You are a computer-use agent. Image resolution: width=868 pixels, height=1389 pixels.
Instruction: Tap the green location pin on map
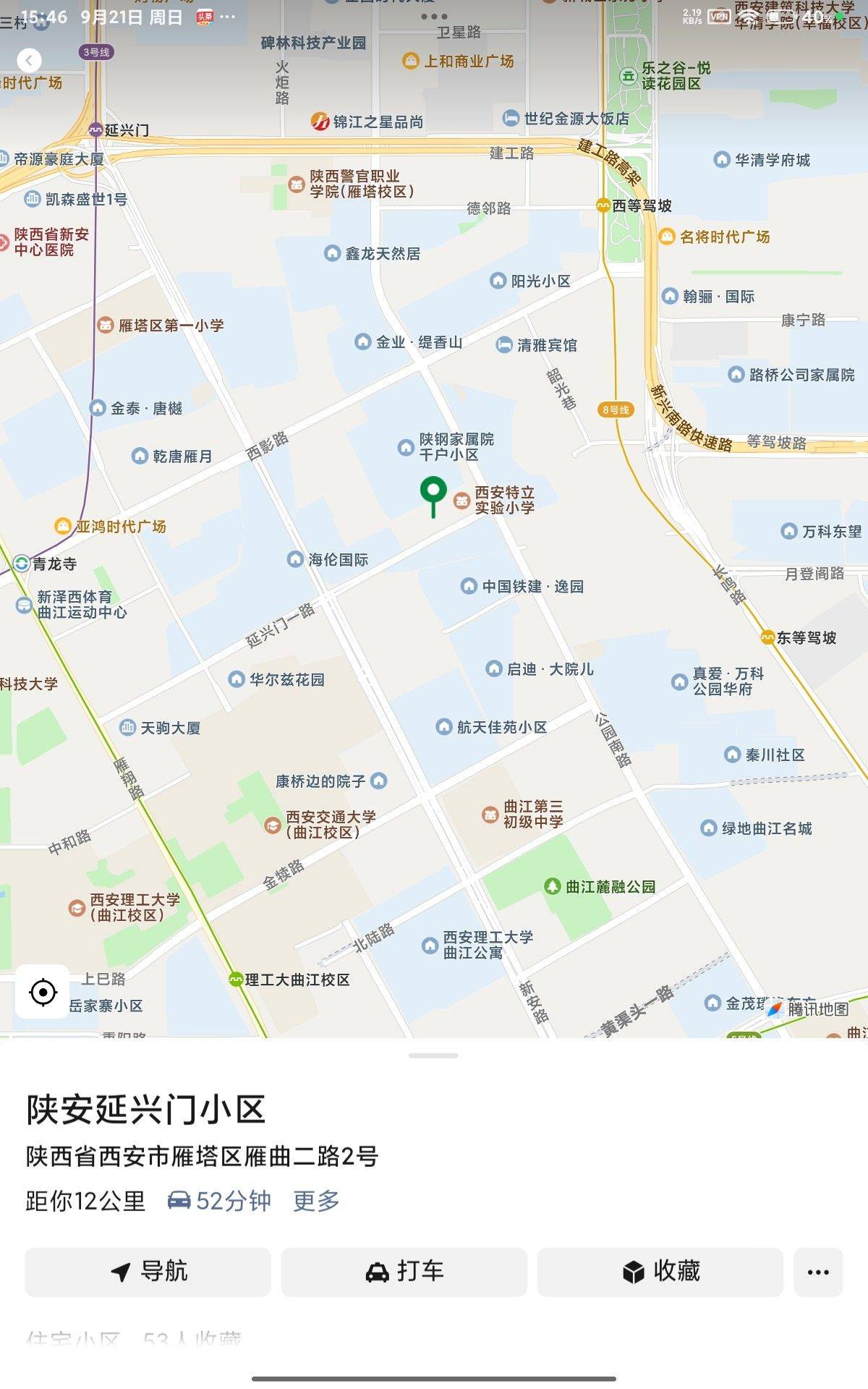pyautogui.click(x=433, y=493)
